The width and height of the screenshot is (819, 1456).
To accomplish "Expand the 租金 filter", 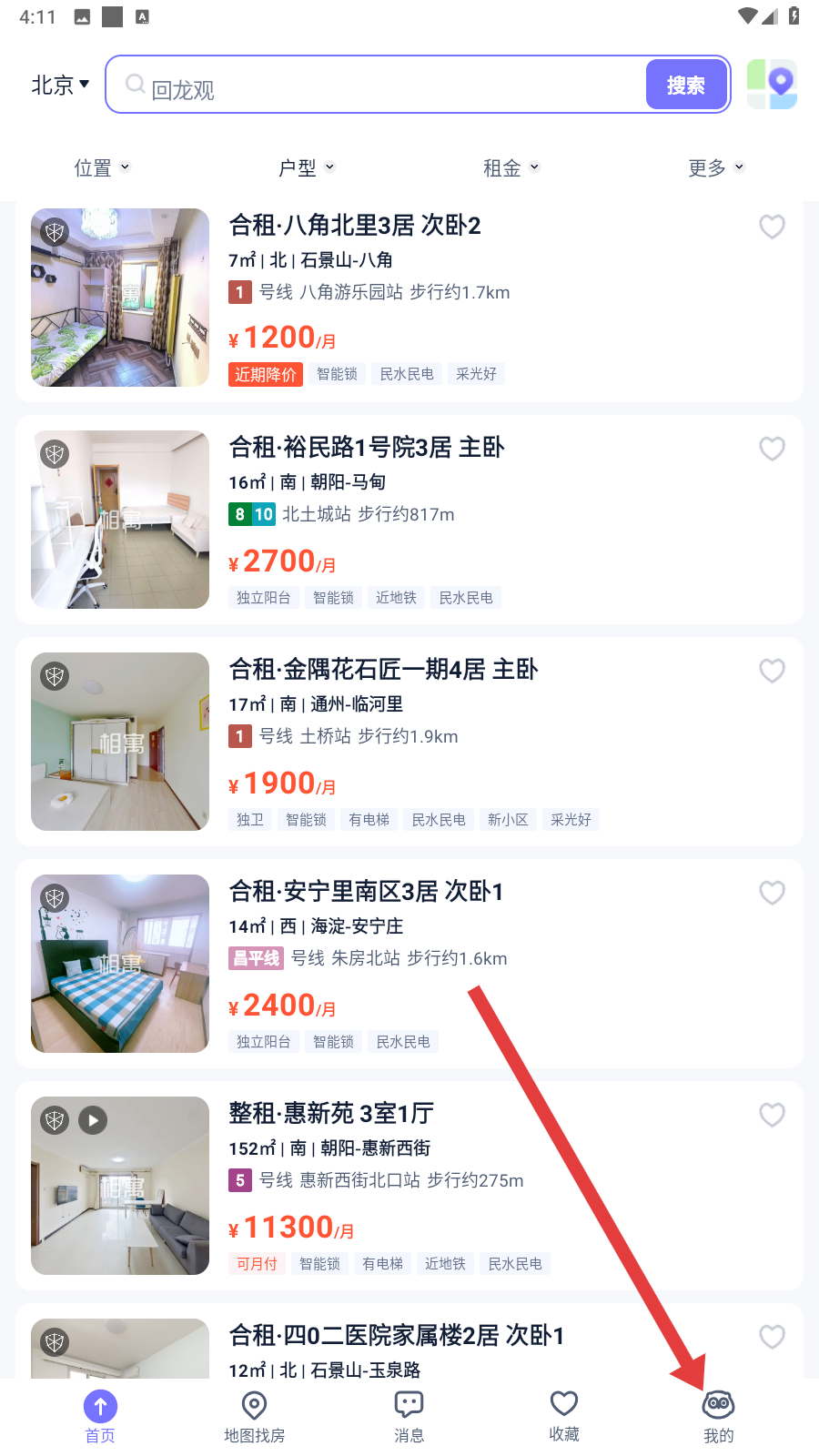I will [511, 167].
